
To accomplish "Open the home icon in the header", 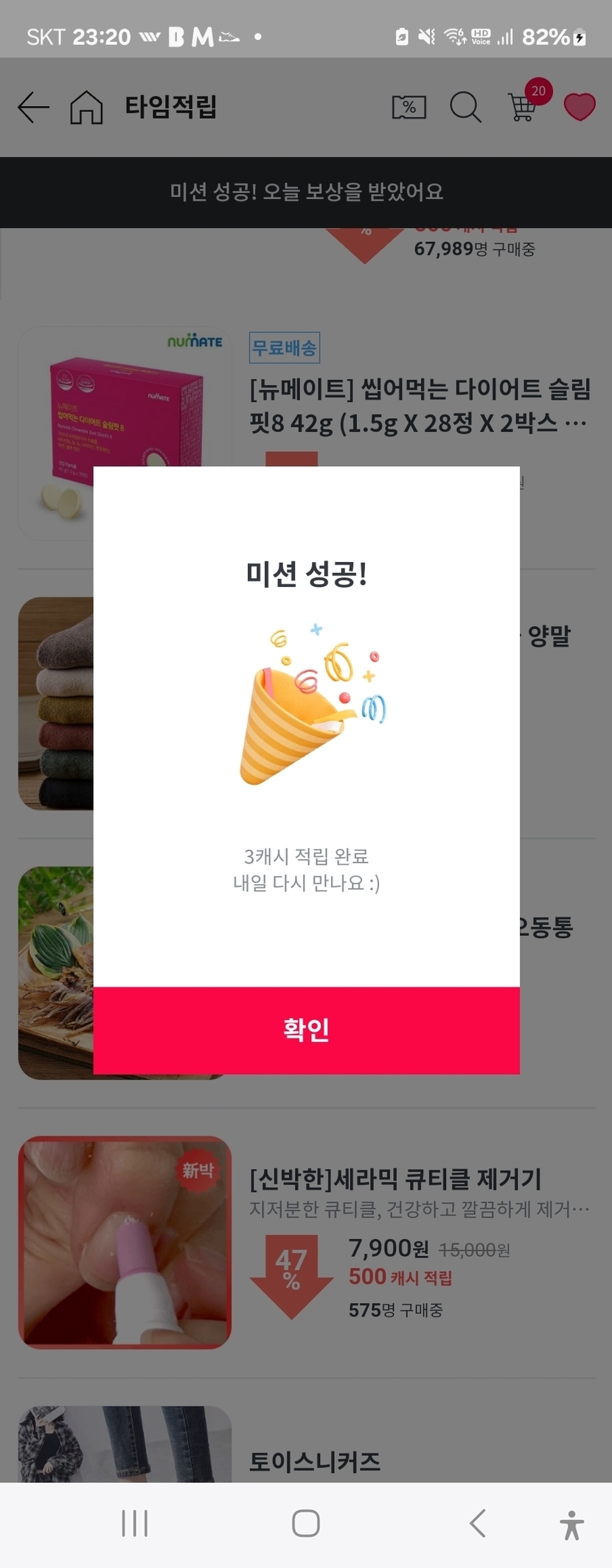I will click(x=86, y=108).
